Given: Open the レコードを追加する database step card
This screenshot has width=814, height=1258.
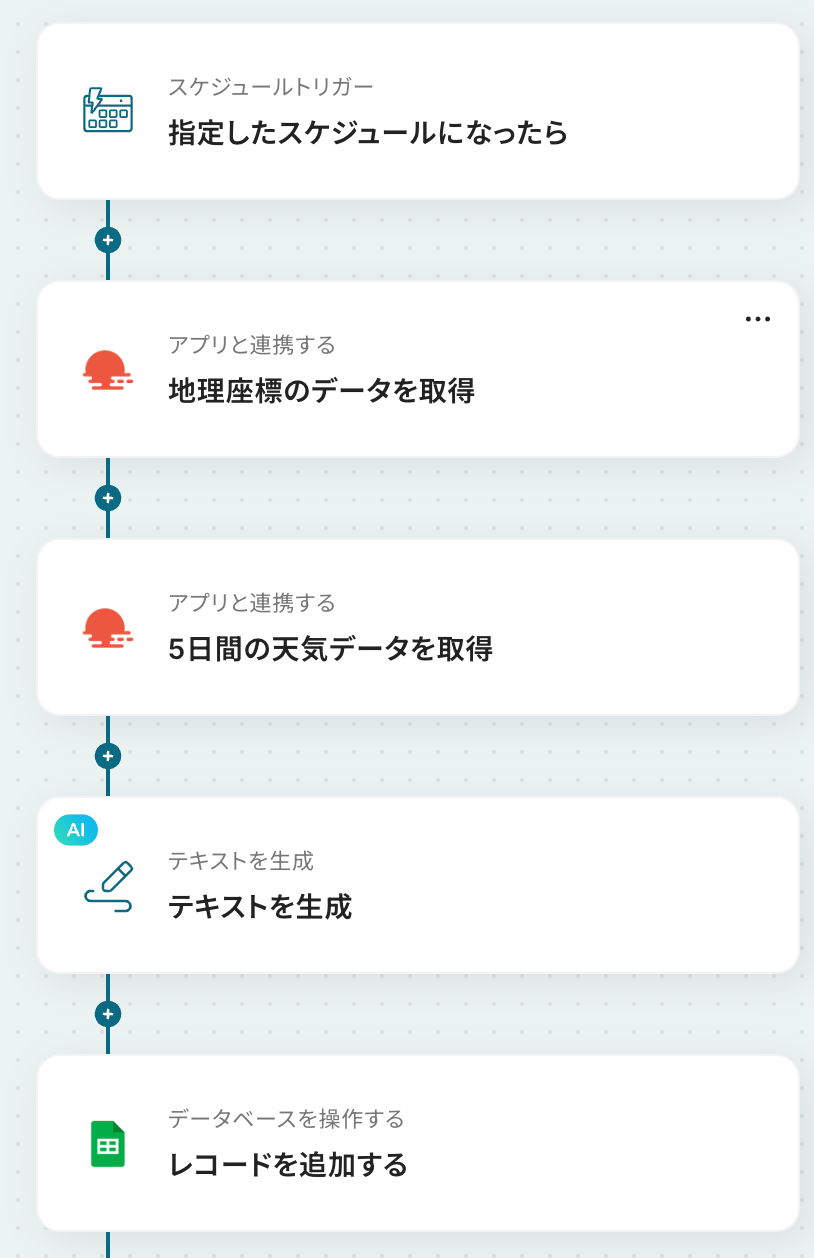Looking at the screenshot, I should [418, 1144].
